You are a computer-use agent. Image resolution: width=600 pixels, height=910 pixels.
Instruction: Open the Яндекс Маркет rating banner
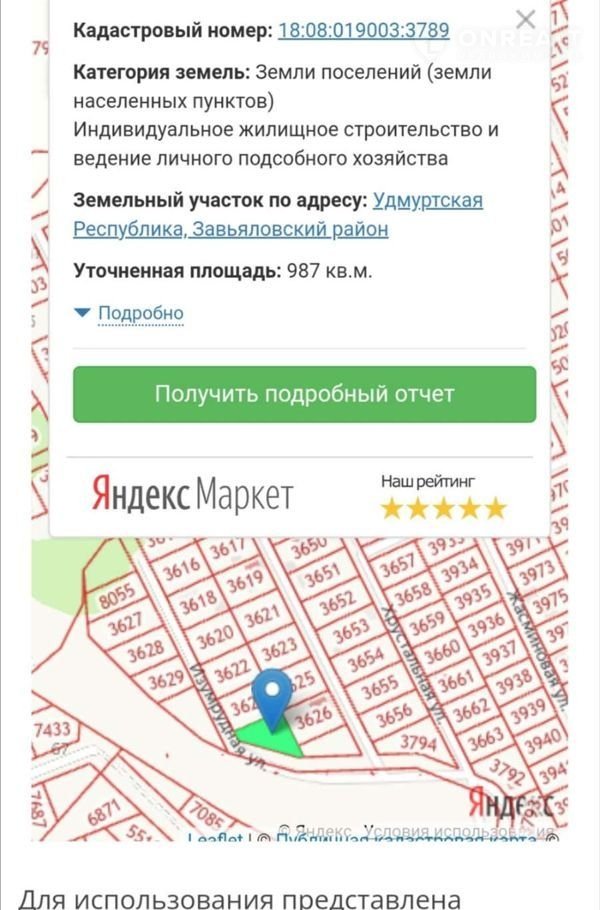pos(300,495)
